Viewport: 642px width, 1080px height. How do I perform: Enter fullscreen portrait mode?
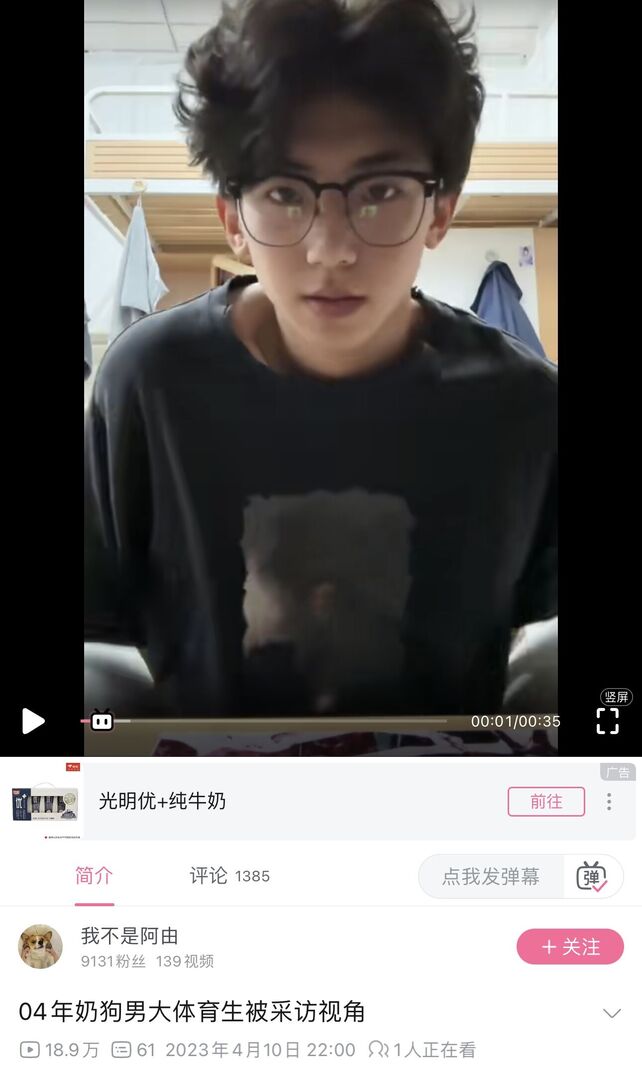point(608,721)
